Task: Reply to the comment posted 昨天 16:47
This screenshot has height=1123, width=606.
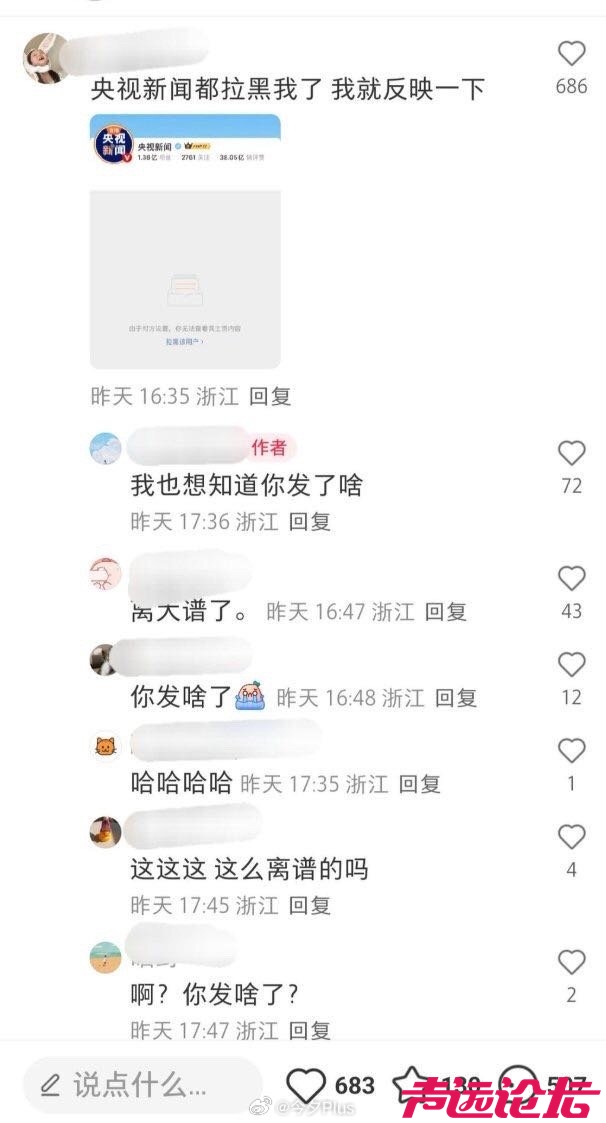Action: point(446,611)
